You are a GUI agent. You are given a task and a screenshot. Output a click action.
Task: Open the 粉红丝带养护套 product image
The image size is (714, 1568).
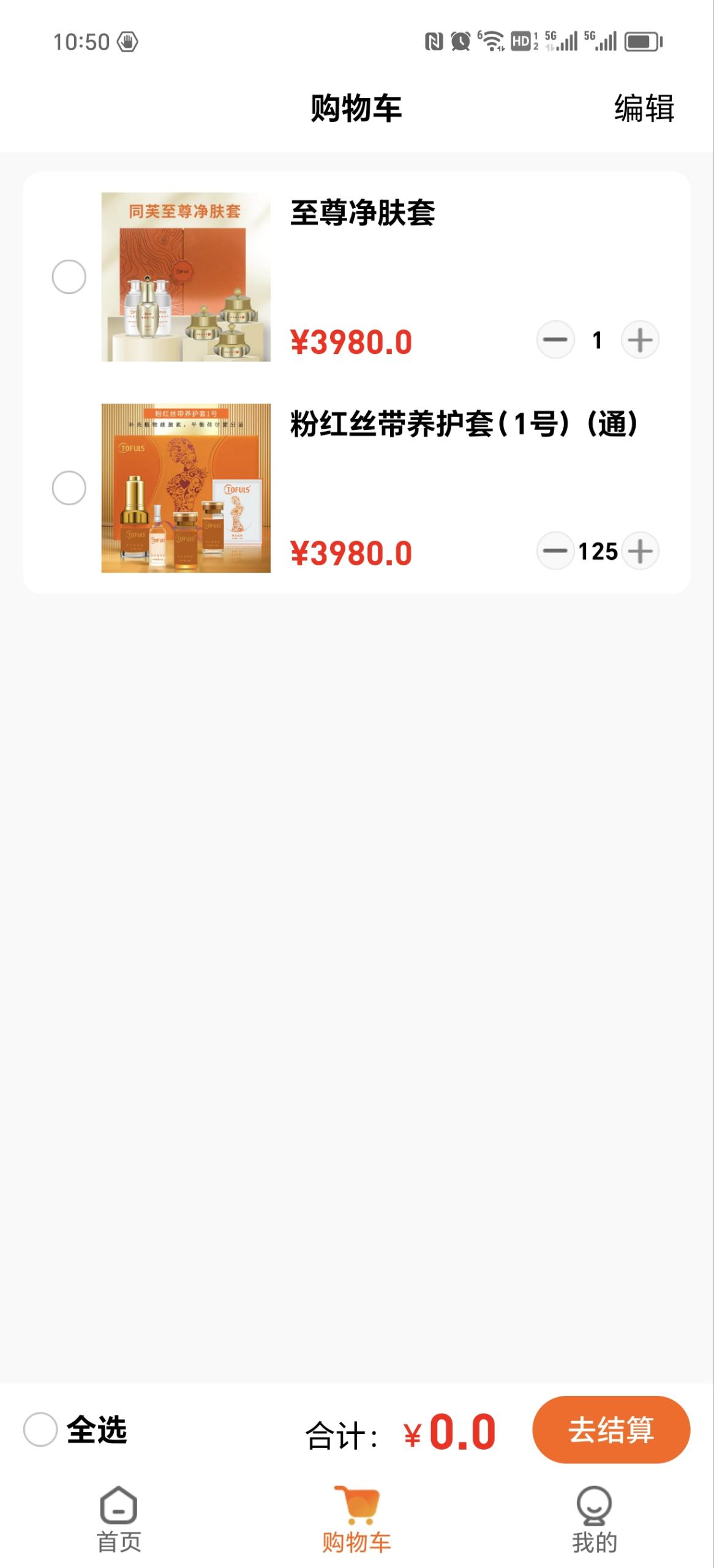tap(186, 488)
